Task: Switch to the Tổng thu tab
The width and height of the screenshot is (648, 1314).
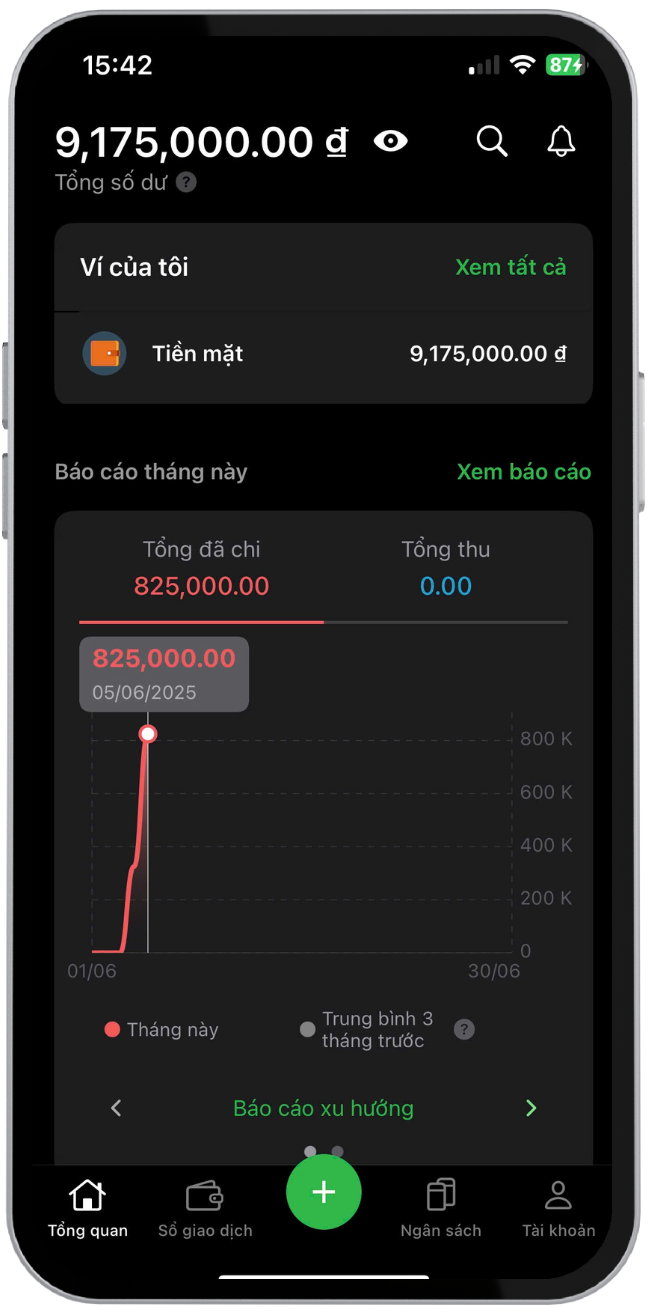Action: coord(445,567)
